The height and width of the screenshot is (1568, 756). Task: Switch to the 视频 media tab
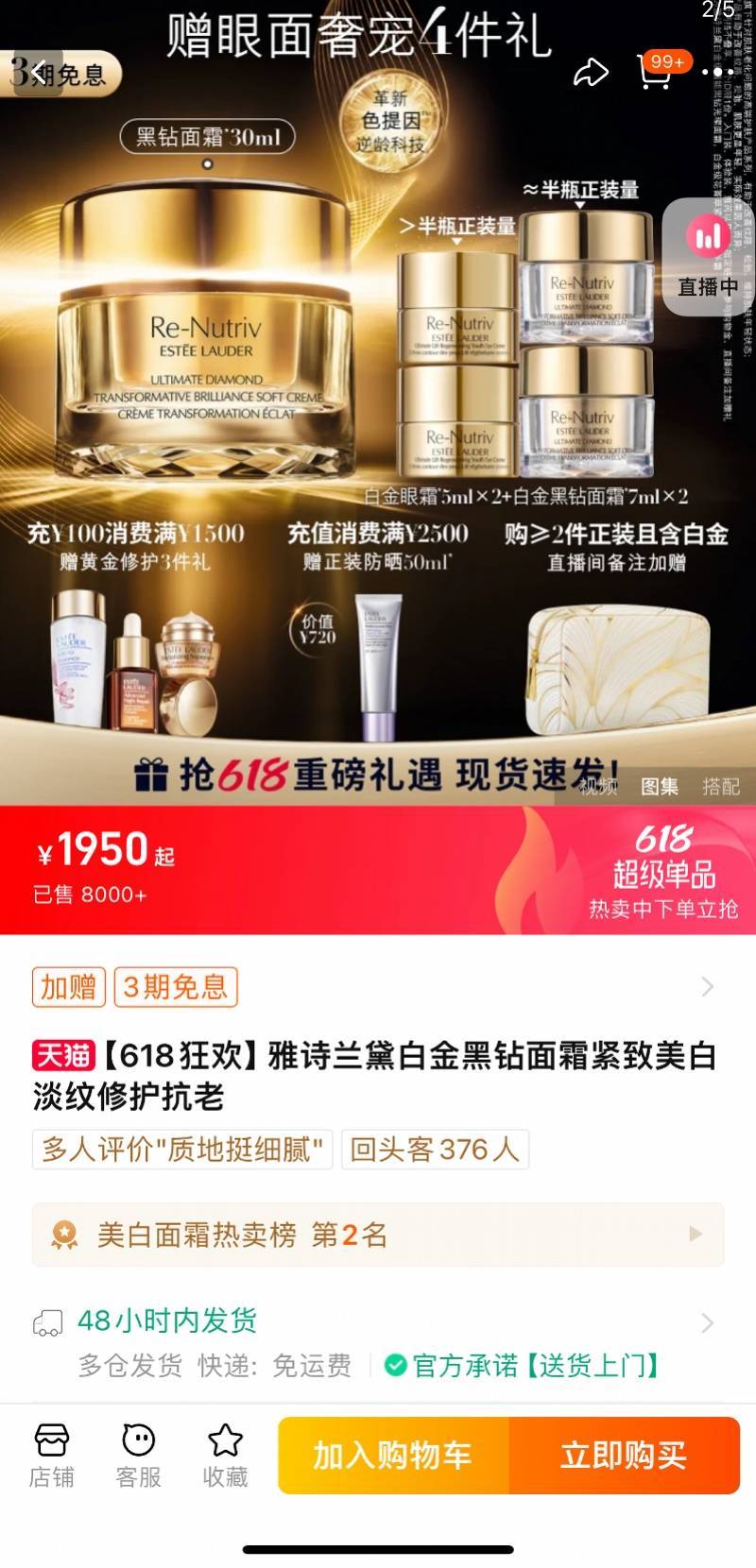tap(599, 787)
